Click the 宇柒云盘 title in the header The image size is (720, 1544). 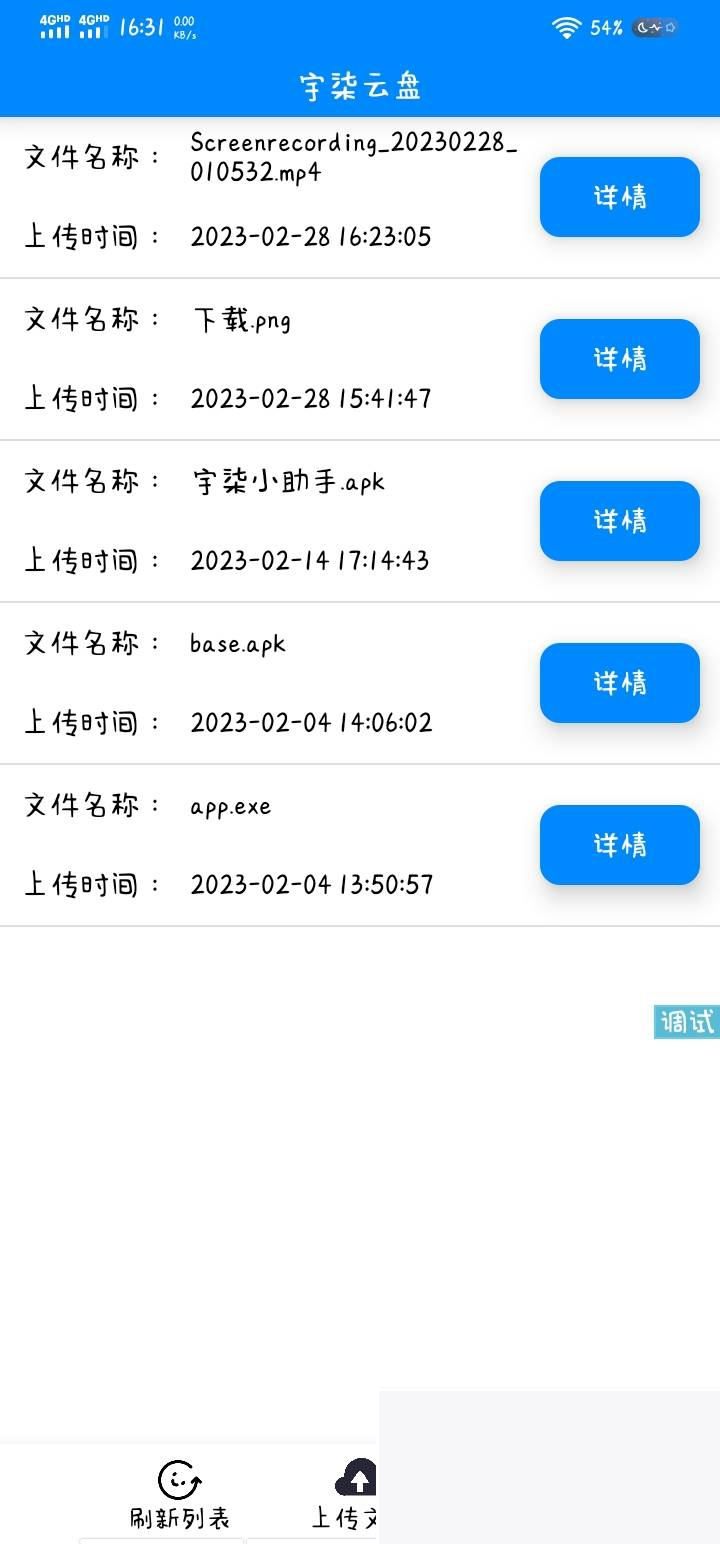pyautogui.click(x=360, y=85)
